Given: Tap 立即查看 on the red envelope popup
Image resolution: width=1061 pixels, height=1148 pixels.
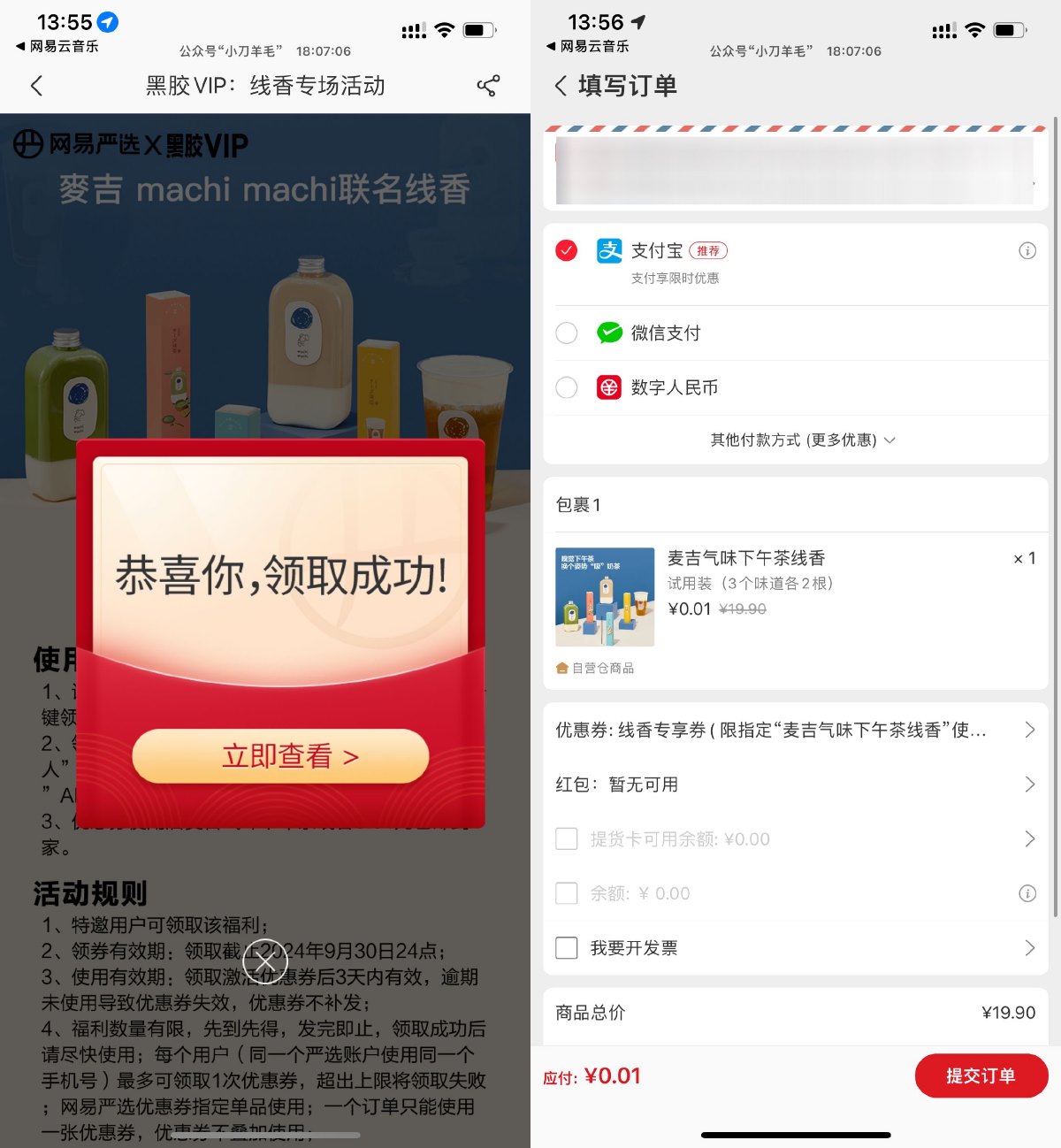Looking at the screenshot, I should pyautogui.click(x=280, y=756).
